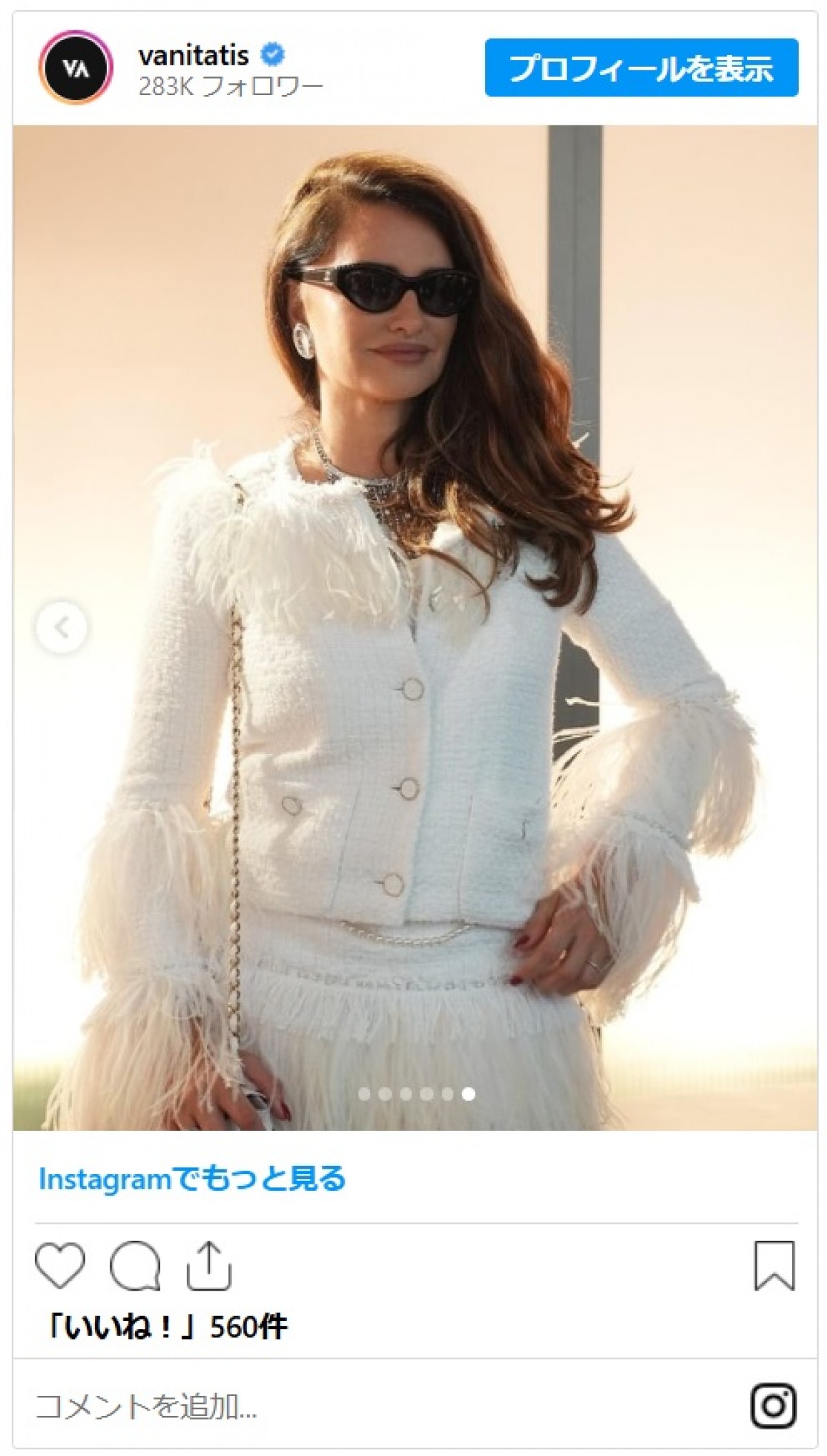Open the Instagramでもっと見る link
Image resolution: width=827 pixels, height=1456 pixels.
192,1179
